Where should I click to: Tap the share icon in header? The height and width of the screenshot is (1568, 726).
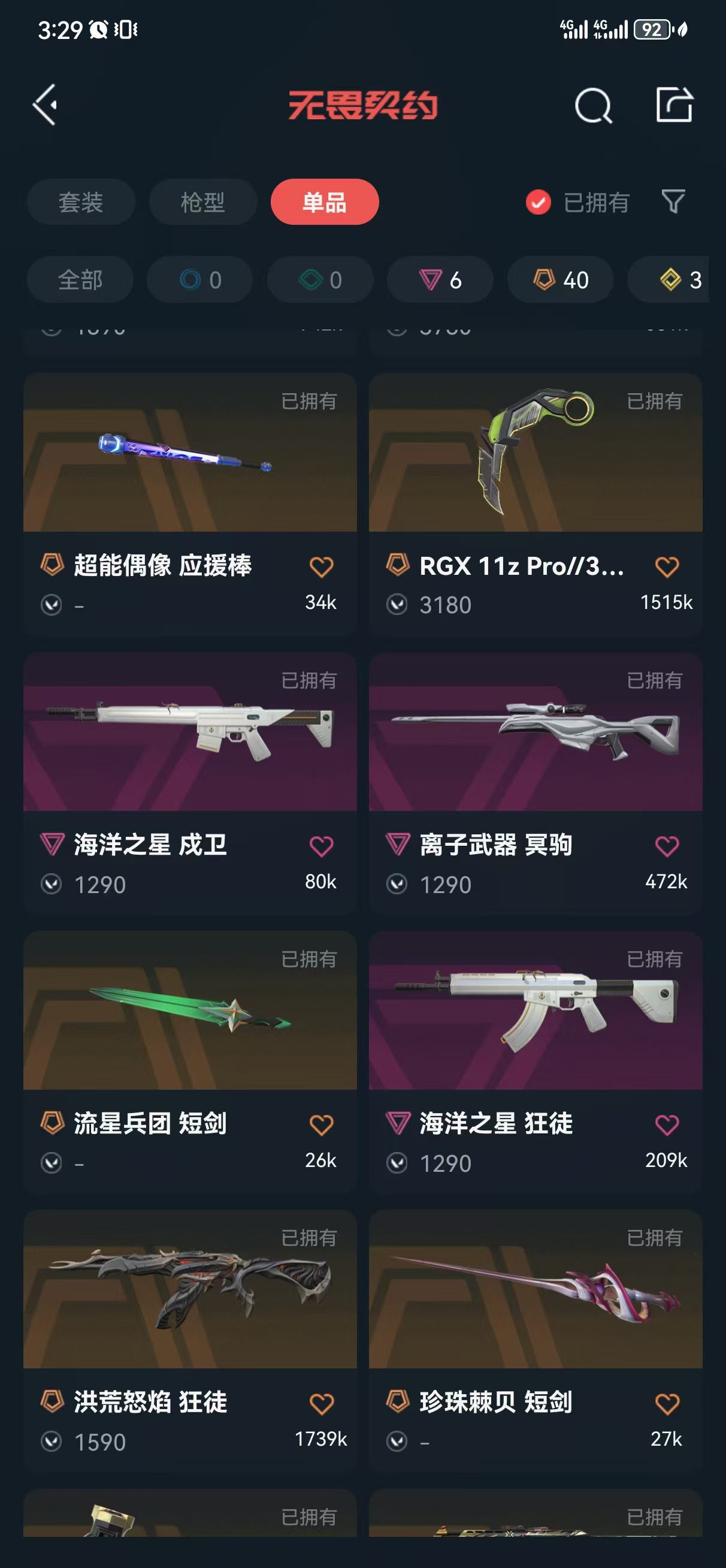point(674,105)
